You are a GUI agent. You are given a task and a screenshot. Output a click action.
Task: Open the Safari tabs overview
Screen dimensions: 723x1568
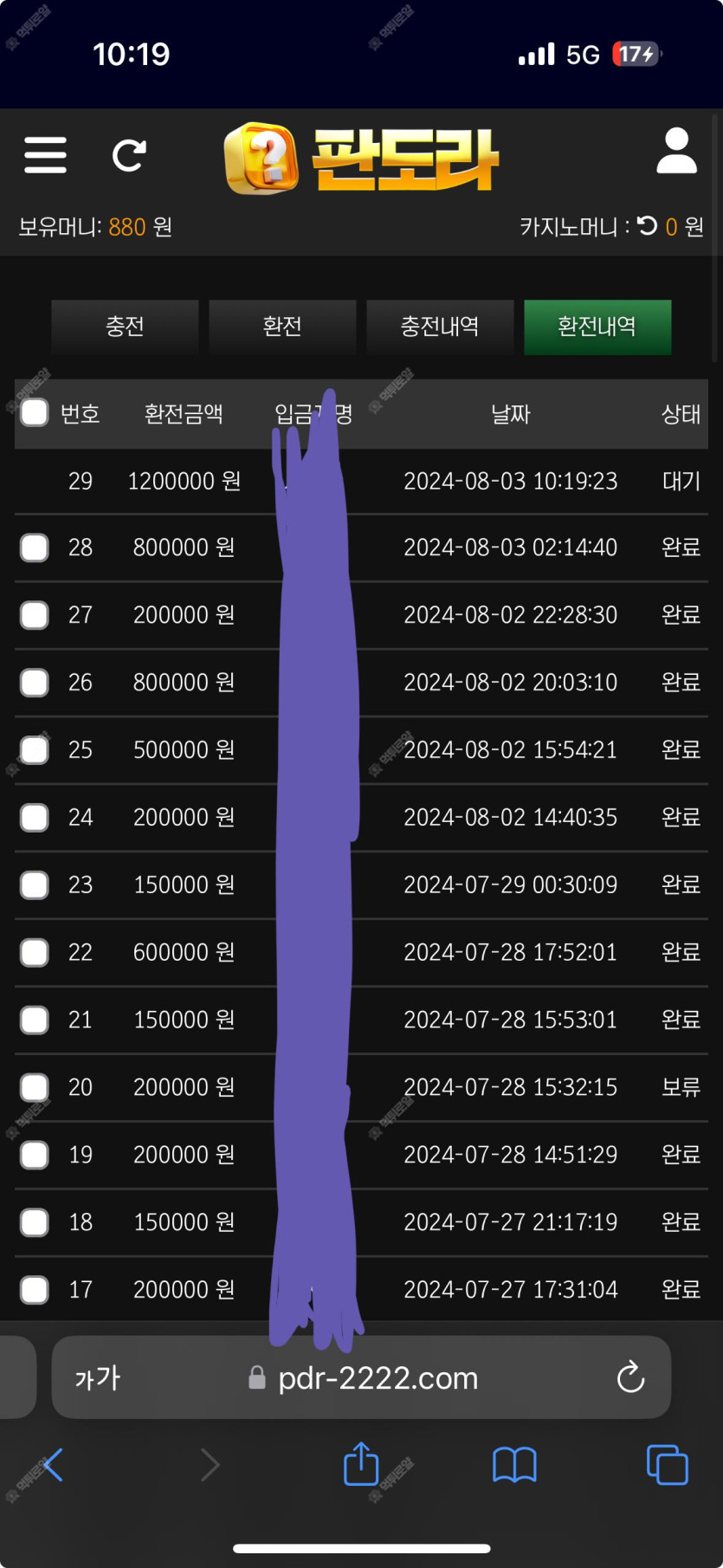[x=667, y=1465]
